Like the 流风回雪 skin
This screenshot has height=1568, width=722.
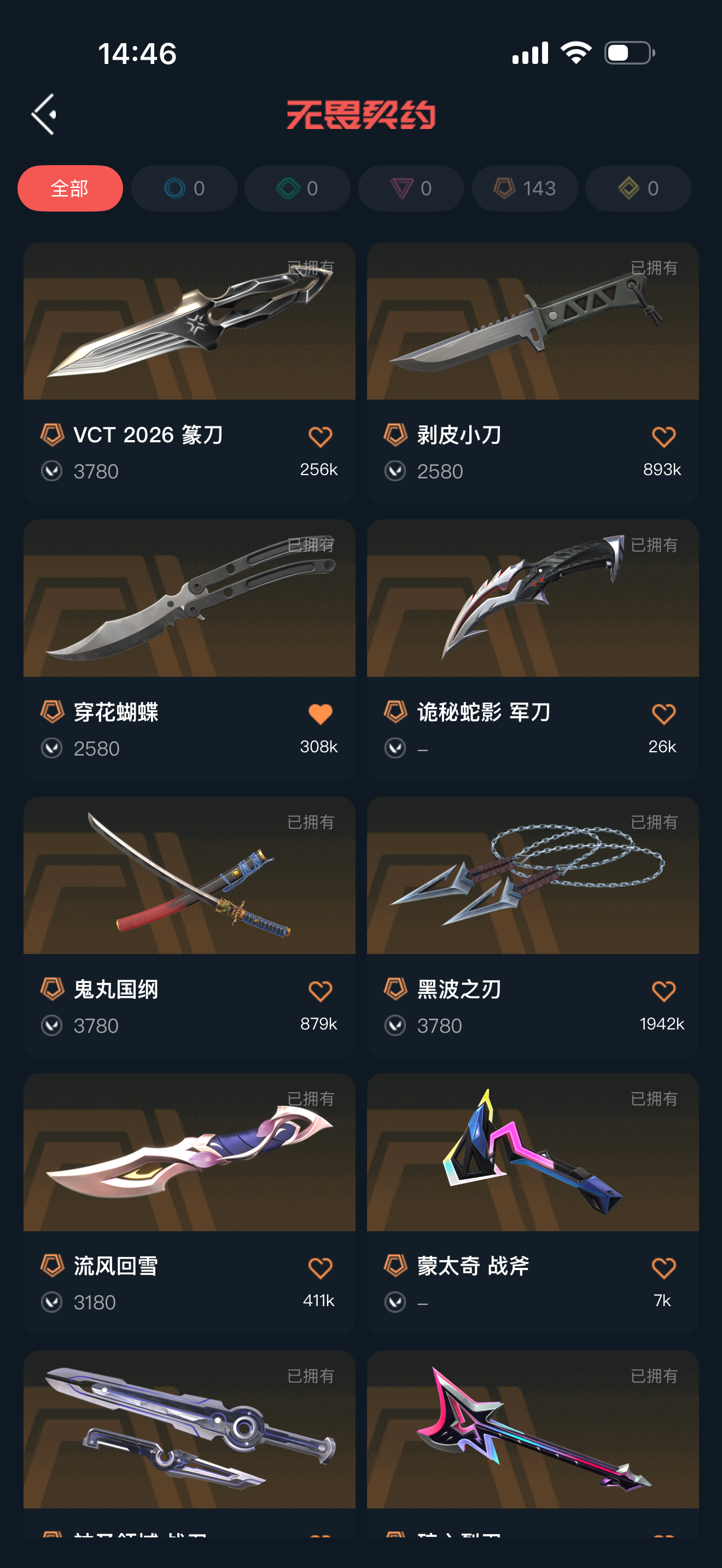[320, 1268]
